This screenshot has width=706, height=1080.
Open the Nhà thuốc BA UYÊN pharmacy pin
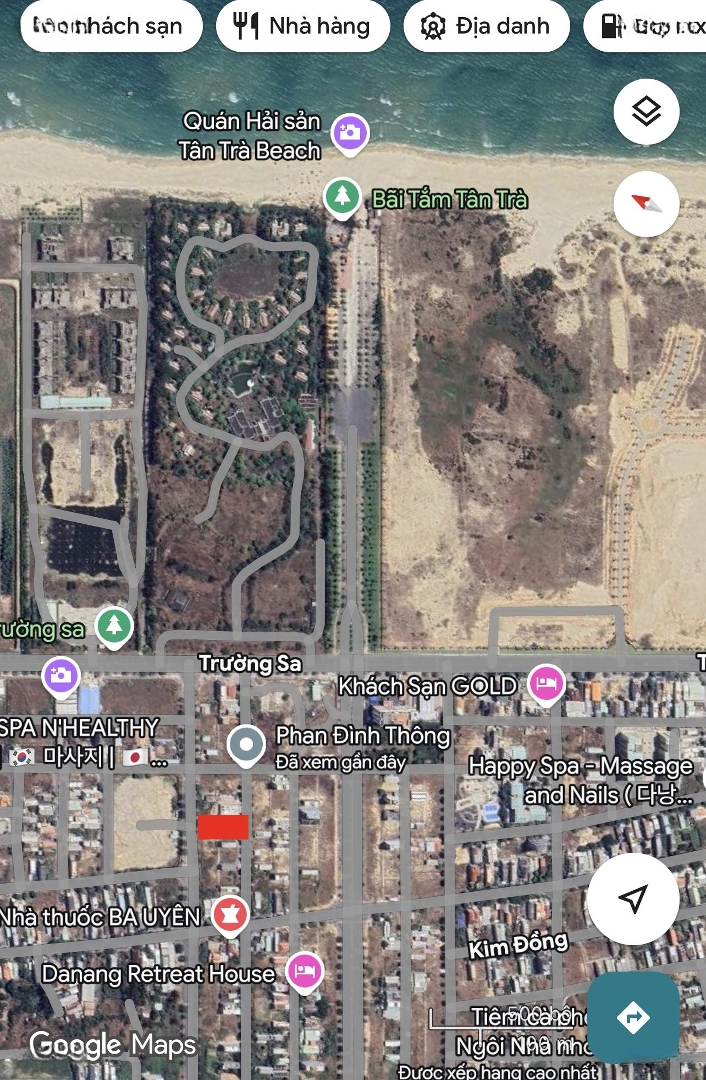click(231, 915)
